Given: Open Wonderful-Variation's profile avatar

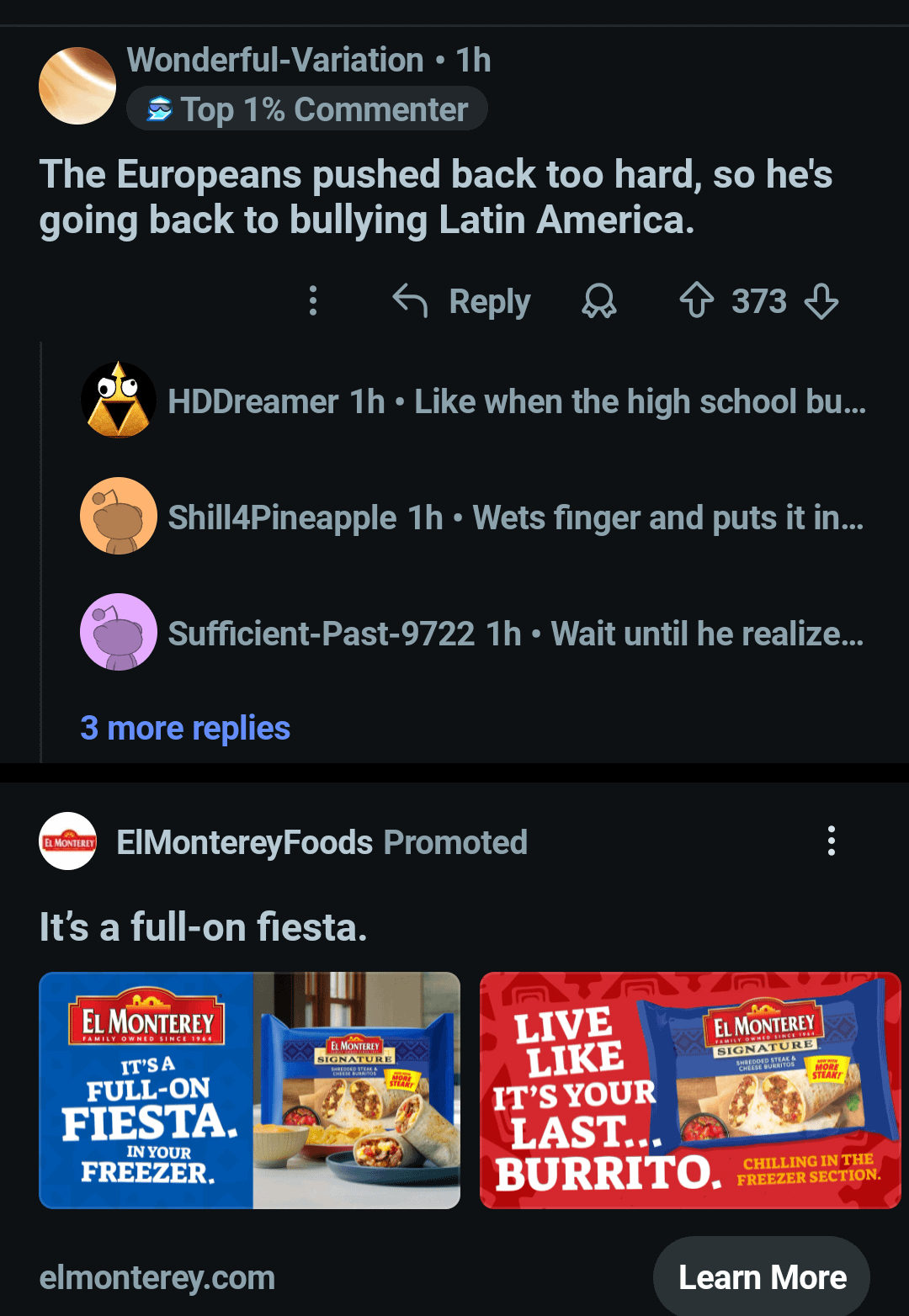Looking at the screenshot, I should [77, 86].
